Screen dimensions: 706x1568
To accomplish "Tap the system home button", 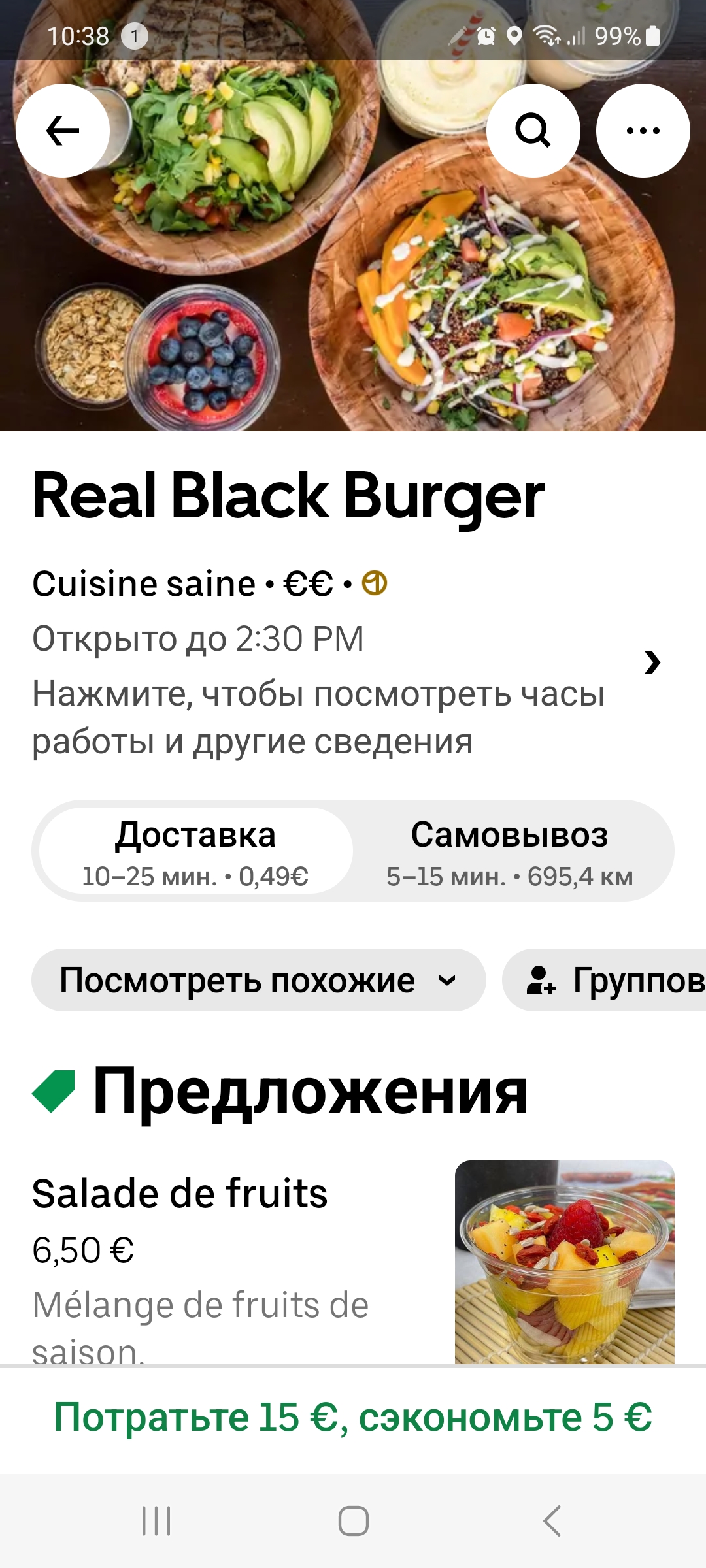I will coord(353,1521).
